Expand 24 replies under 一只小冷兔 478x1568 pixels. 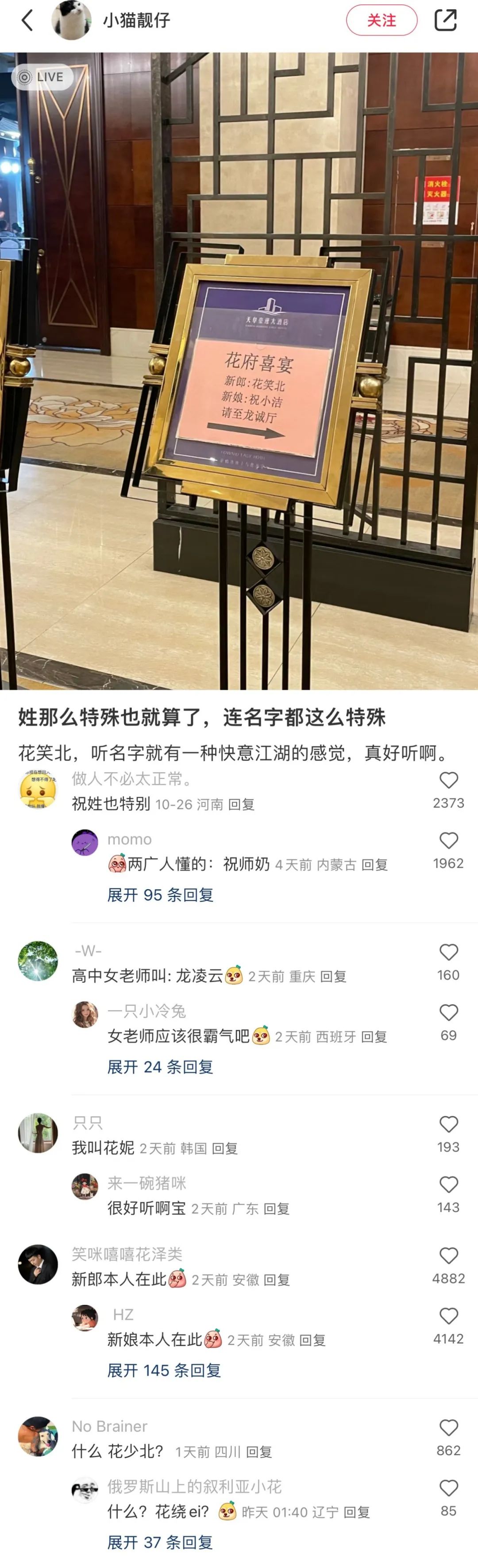[x=160, y=1066]
